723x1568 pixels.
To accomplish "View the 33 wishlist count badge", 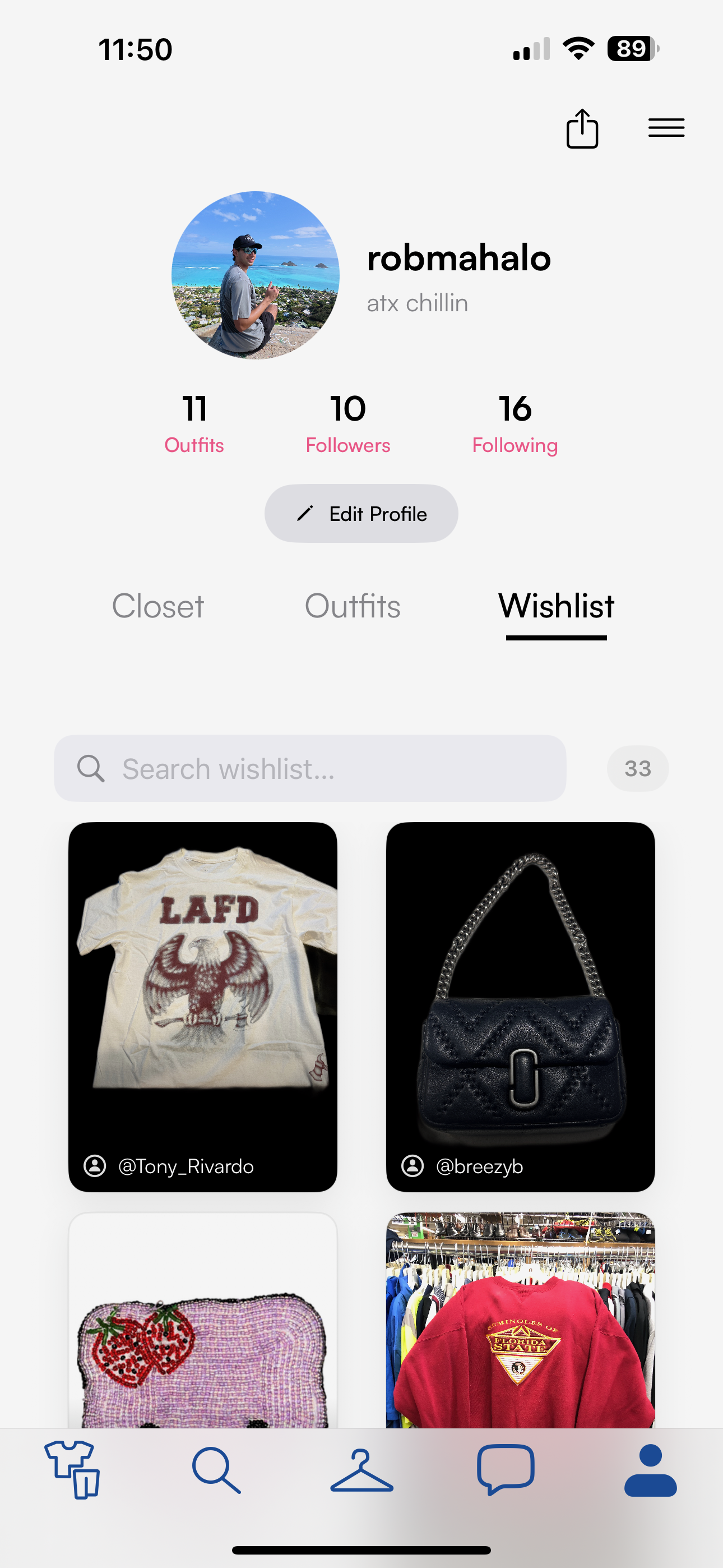I will (x=638, y=768).
